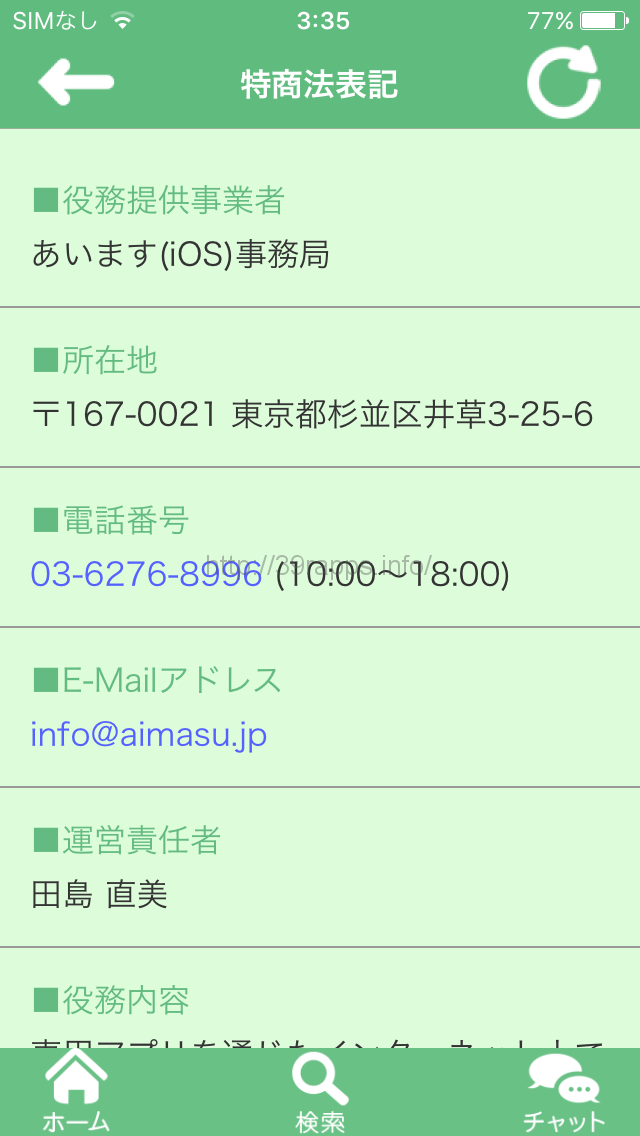This screenshot has width=640, height=1136.
Task: Go to the チャット tab
Action: click(564, 1093)
